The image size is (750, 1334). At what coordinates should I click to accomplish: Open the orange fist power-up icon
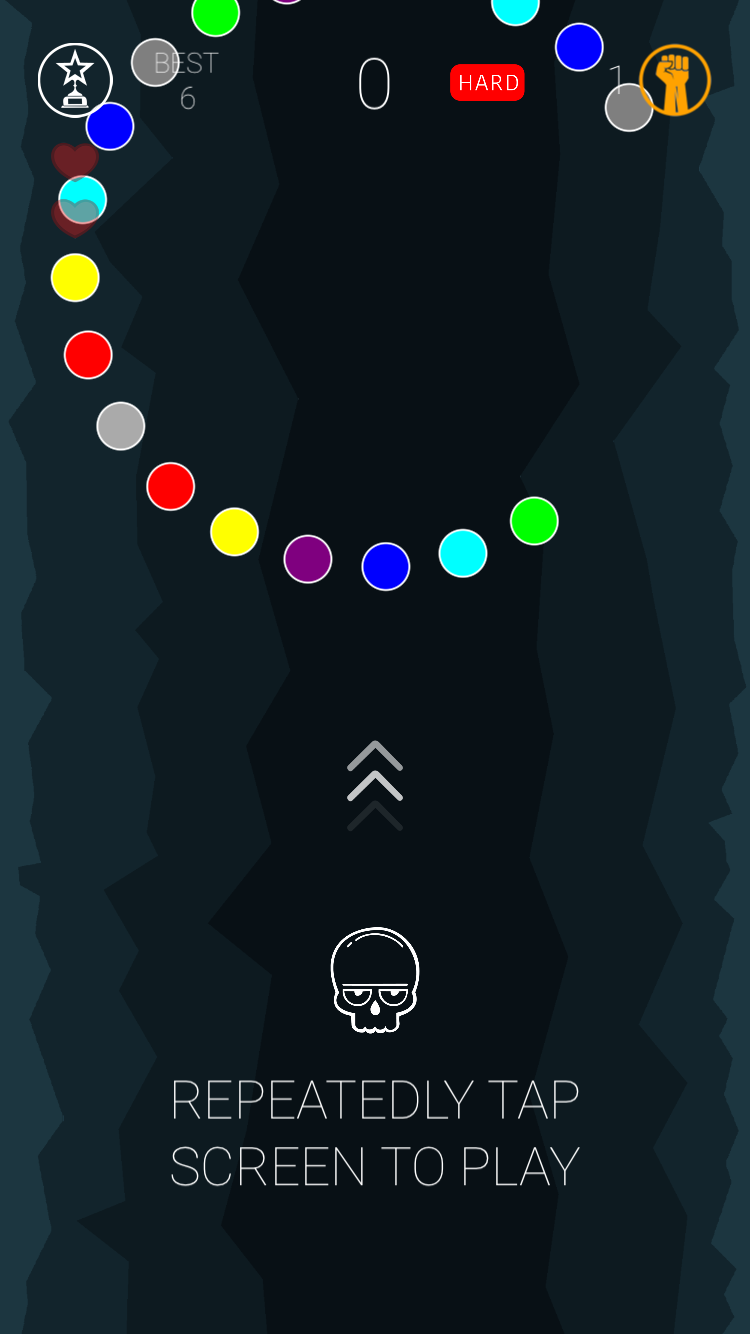[x=675, y=80]
